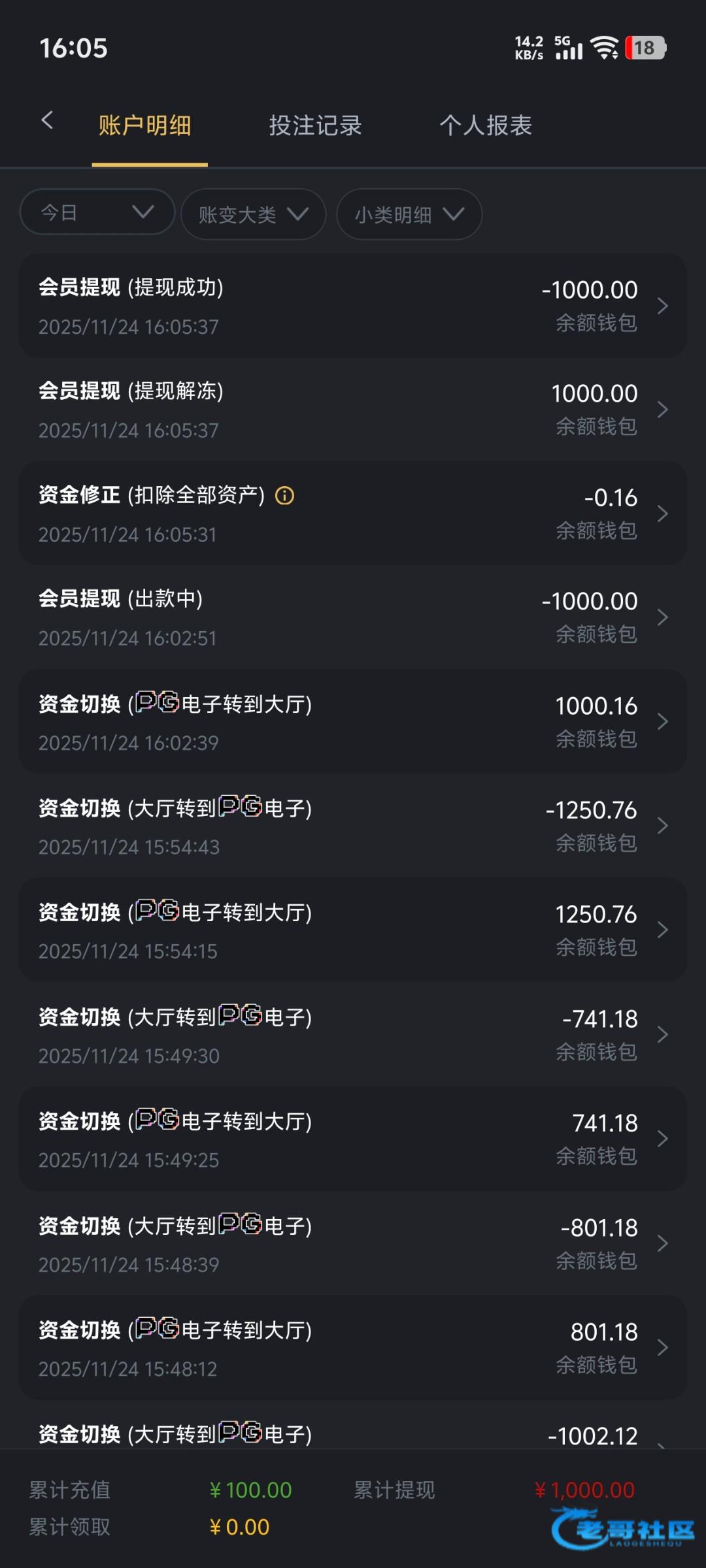The height and width of the screenshot is (1568, 706).
Task: Expand the 小类明细 filter dropdown
Action: coord(409,214)
